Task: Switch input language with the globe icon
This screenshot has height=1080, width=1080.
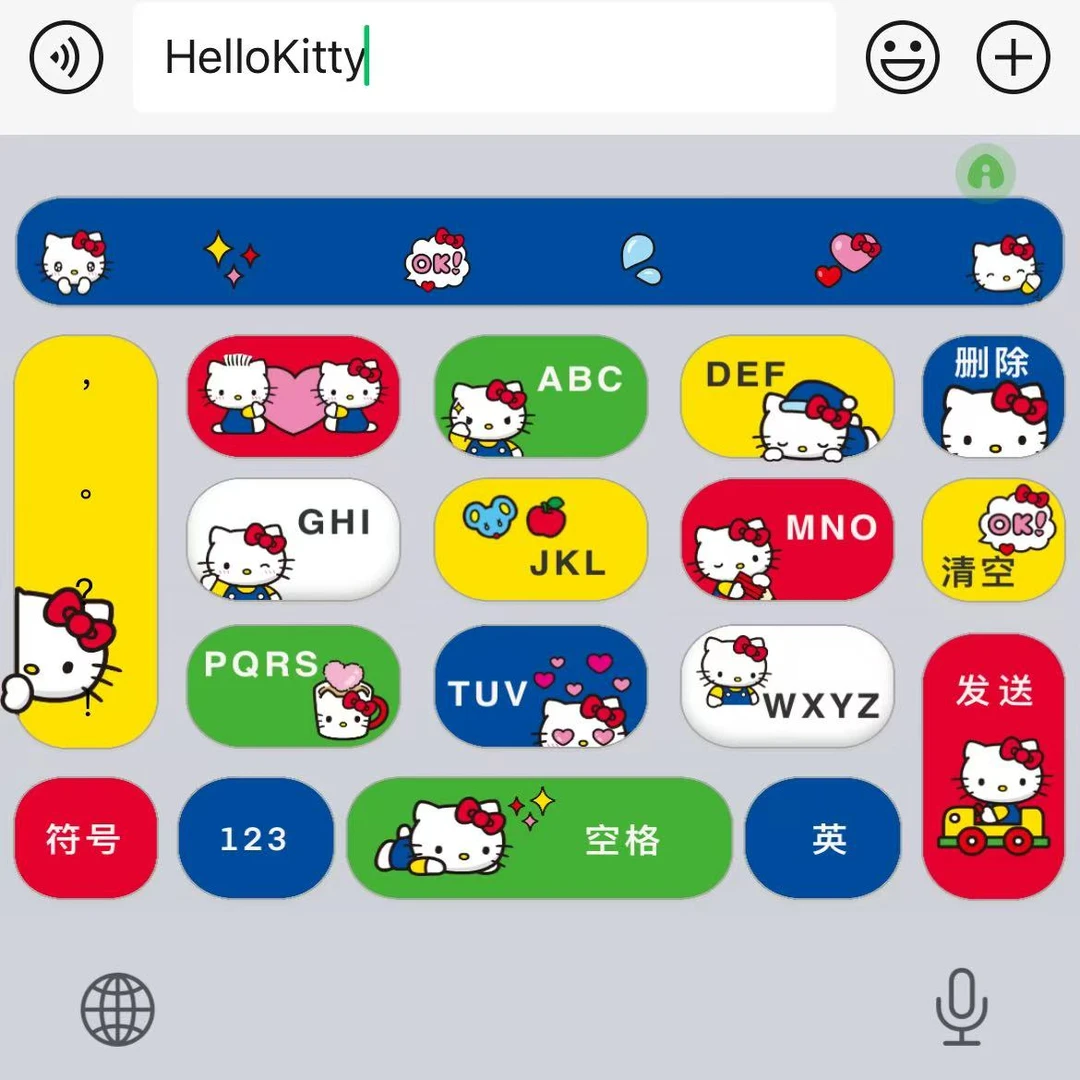Action: coord(118,1008)
